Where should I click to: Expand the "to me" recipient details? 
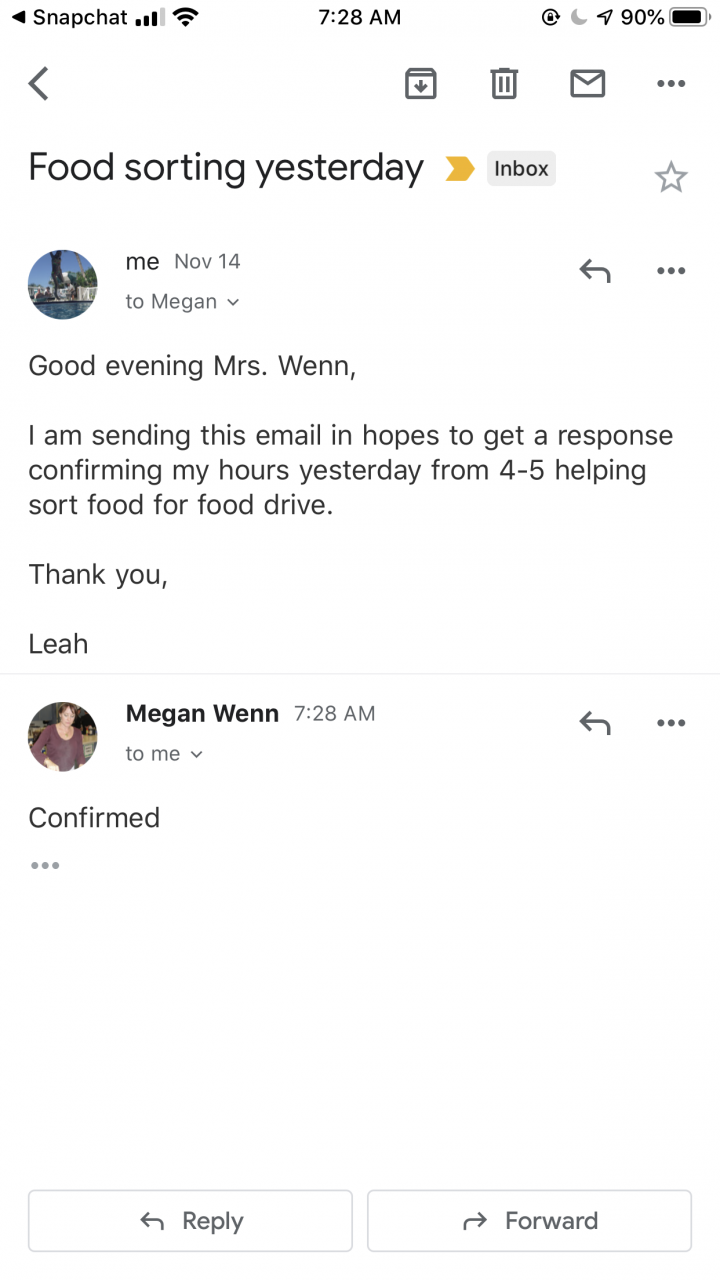(x=165, y=754)
